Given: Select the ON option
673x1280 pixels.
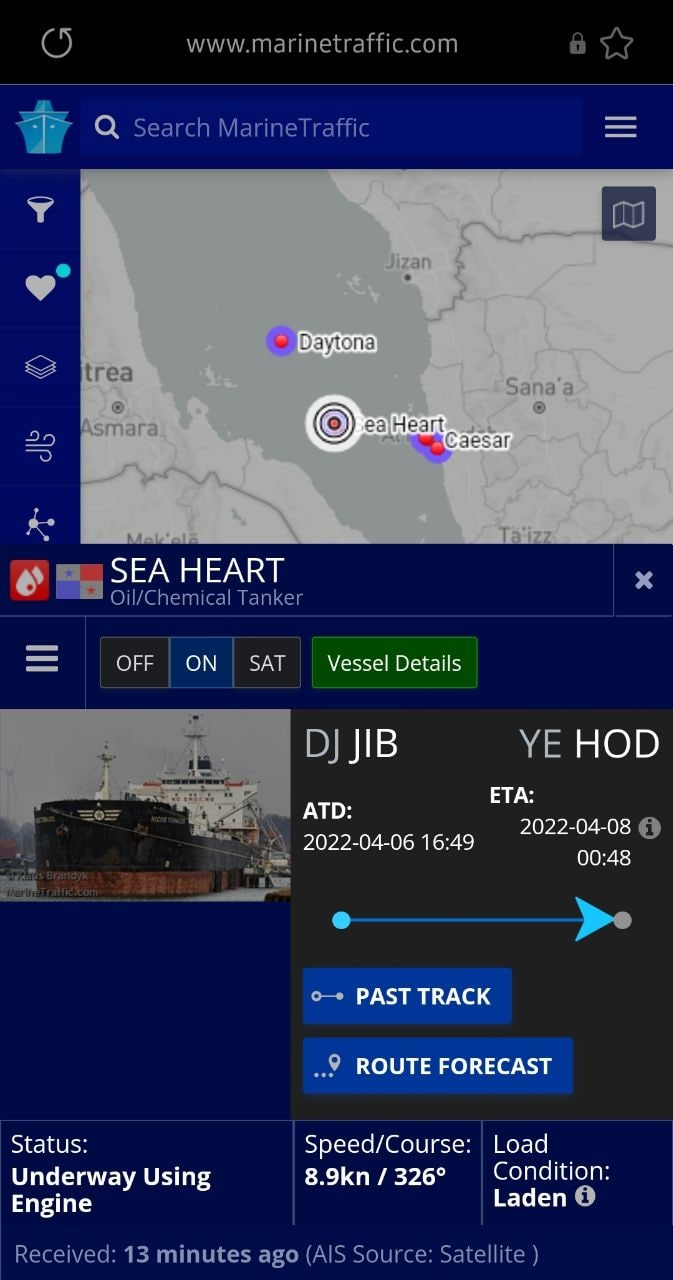Looking at the screenshot, I should (x=201, y=663).
